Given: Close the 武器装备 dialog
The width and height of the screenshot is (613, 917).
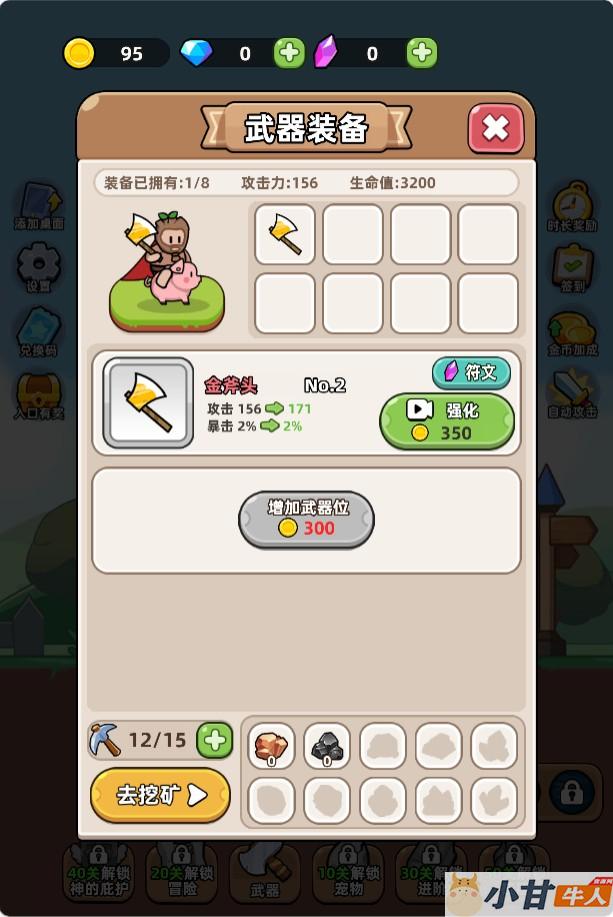Looking at the screenshot, I should (x=495, y=128).
